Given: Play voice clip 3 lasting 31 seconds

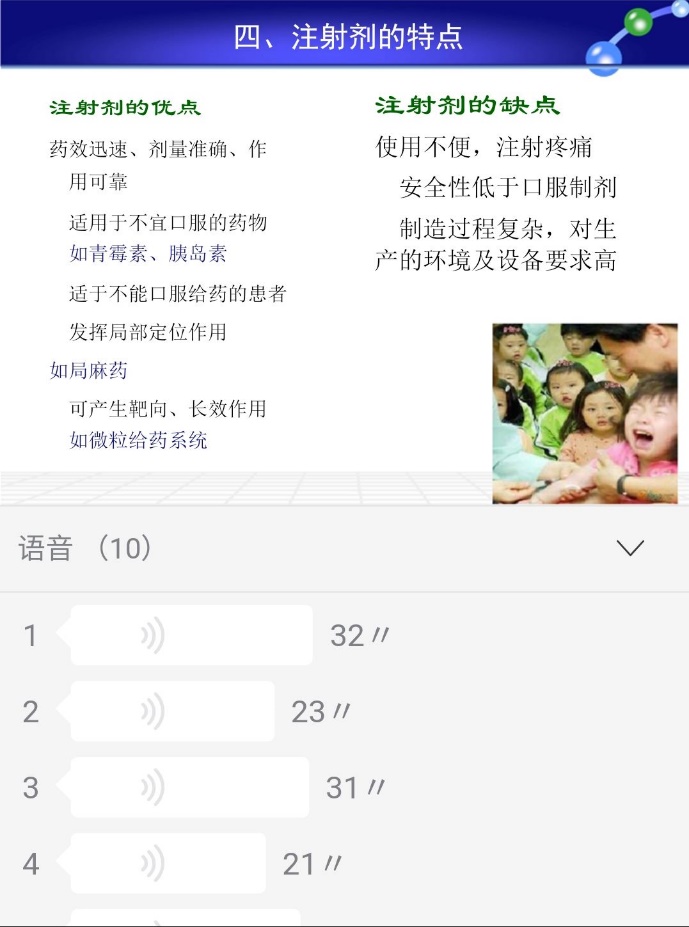Looking at the screenshot, I should (189, 787).
